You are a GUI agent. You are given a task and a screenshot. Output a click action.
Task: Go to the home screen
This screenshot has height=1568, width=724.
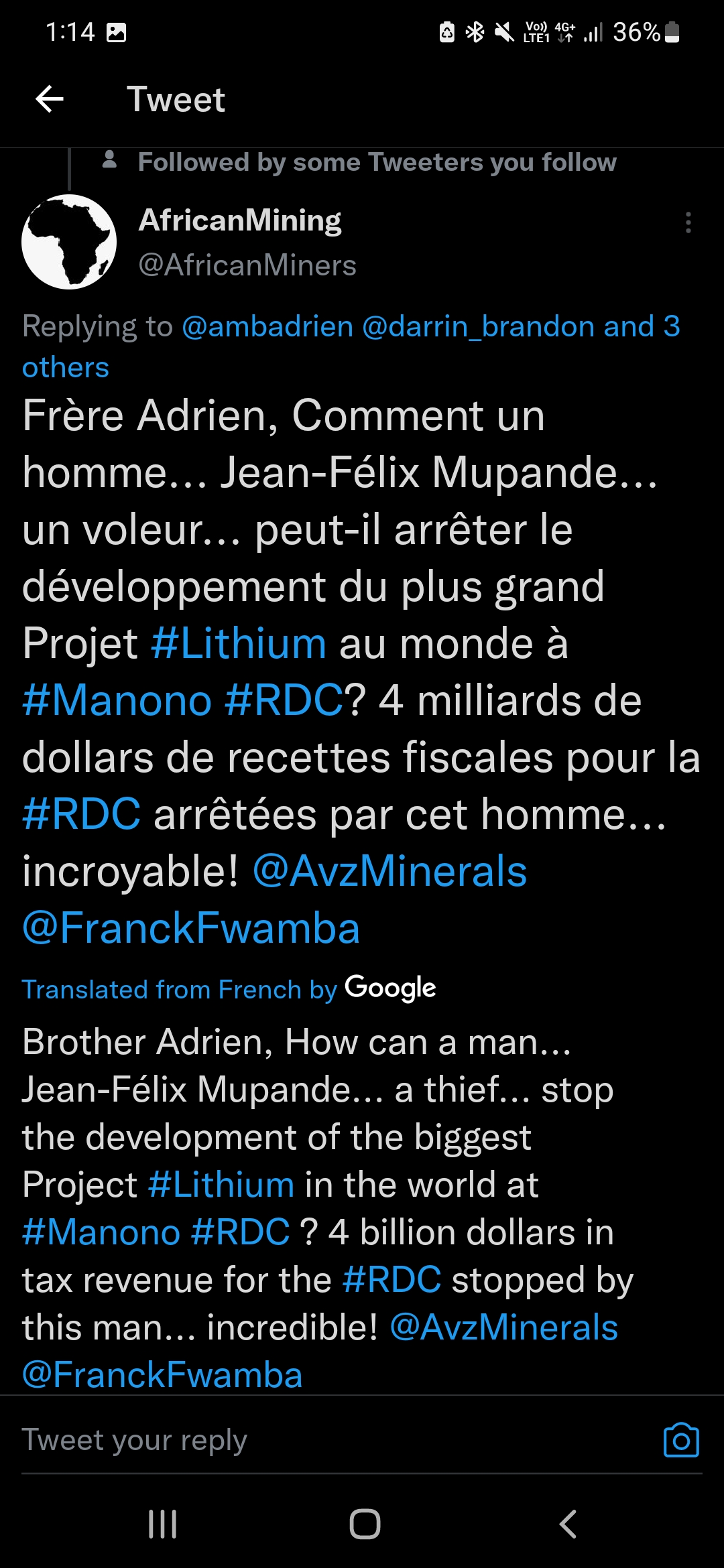pyautogui.click(x=365, y=1524)
